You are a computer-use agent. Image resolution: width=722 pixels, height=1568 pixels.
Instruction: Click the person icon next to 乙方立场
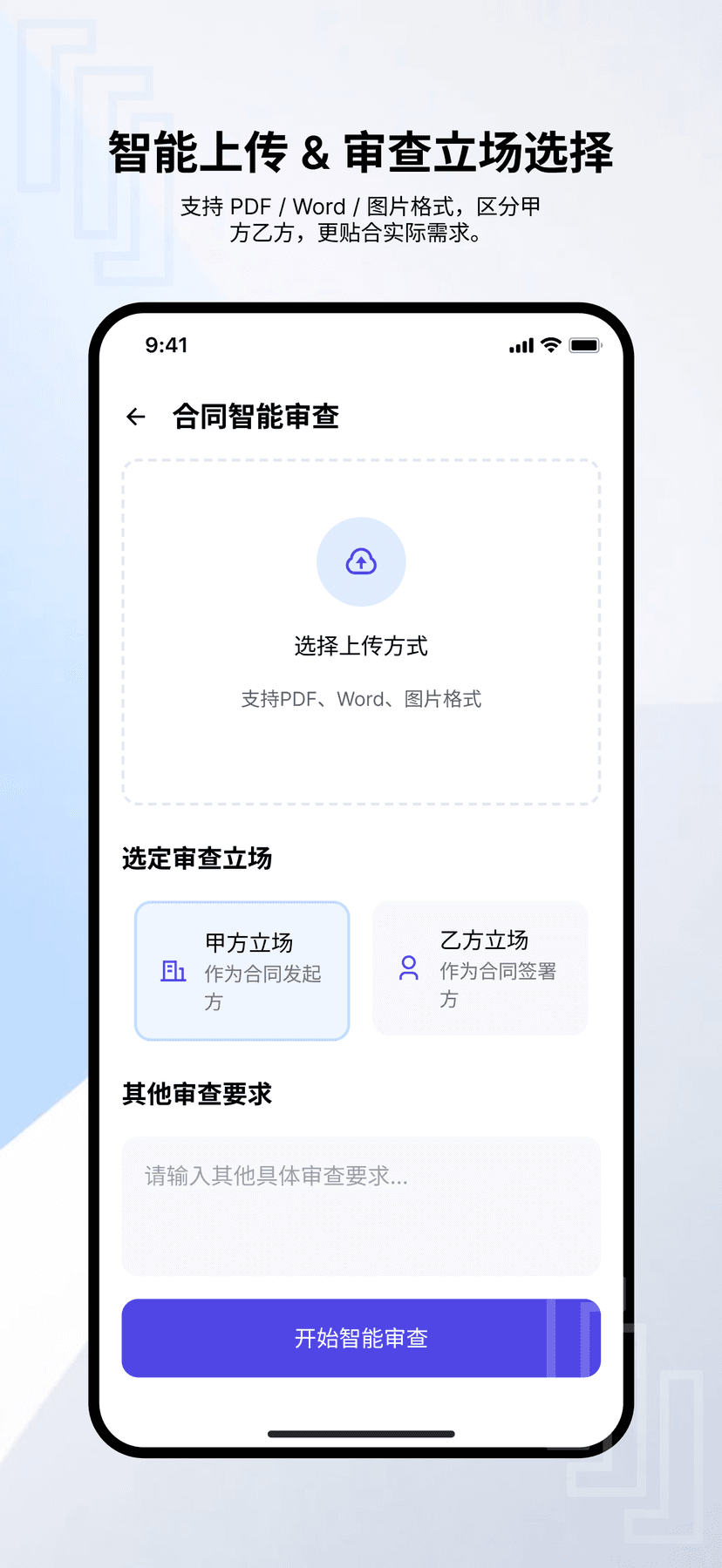pyautogui.click(x=406, y=967)
